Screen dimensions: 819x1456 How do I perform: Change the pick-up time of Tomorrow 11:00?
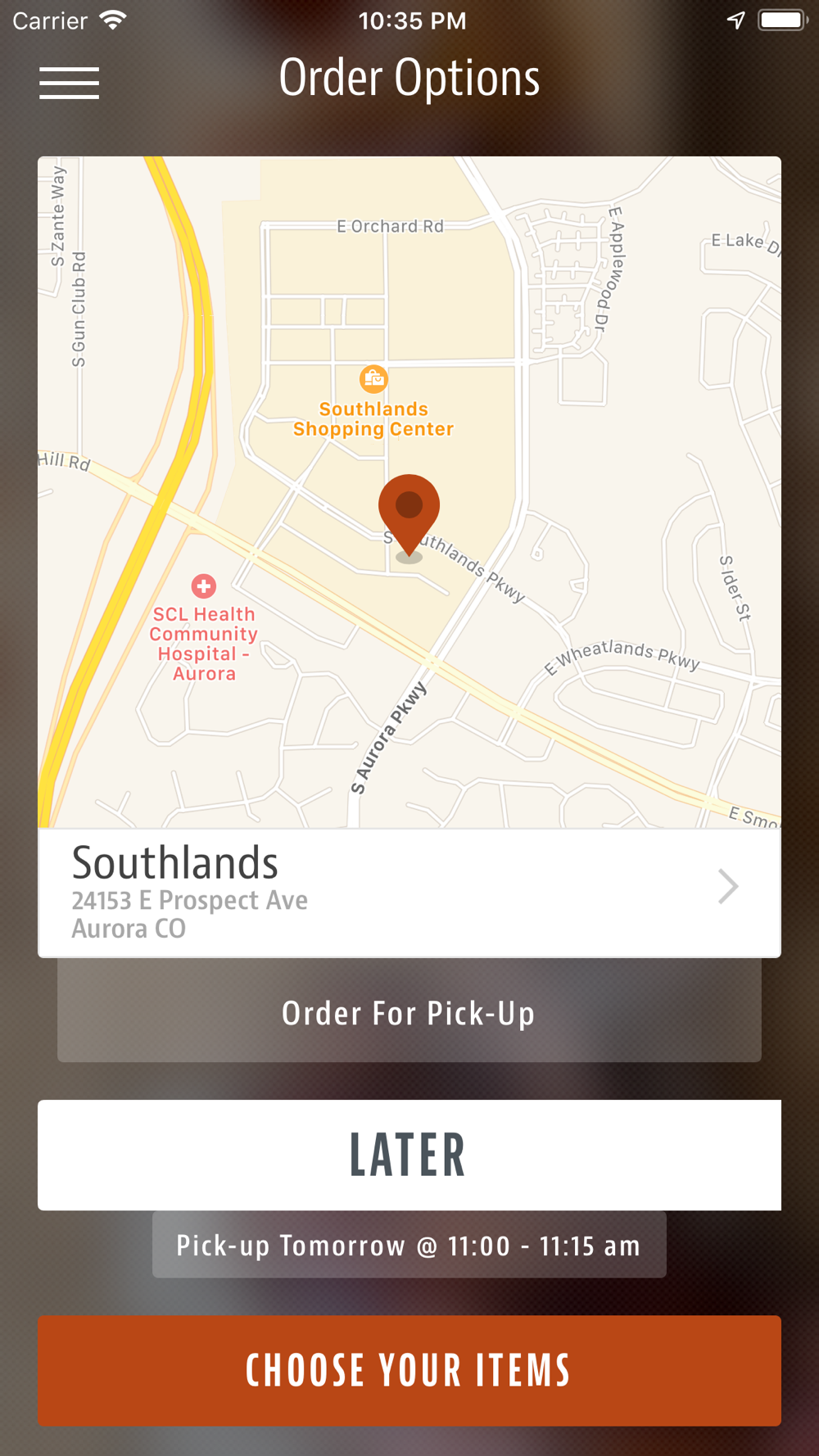tap(409, 1245)
